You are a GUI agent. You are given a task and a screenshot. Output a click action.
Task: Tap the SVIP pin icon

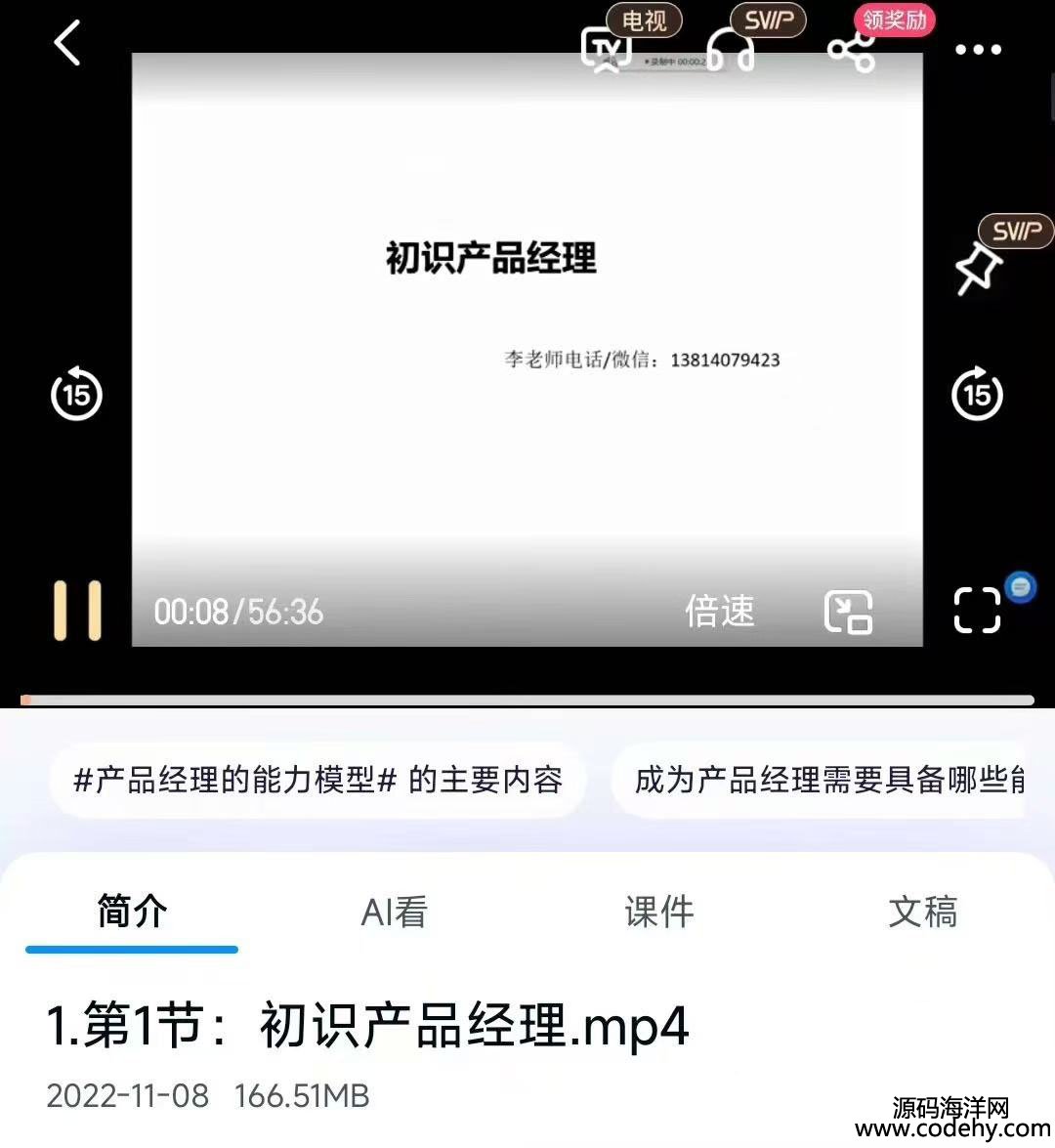click(978, 268)
